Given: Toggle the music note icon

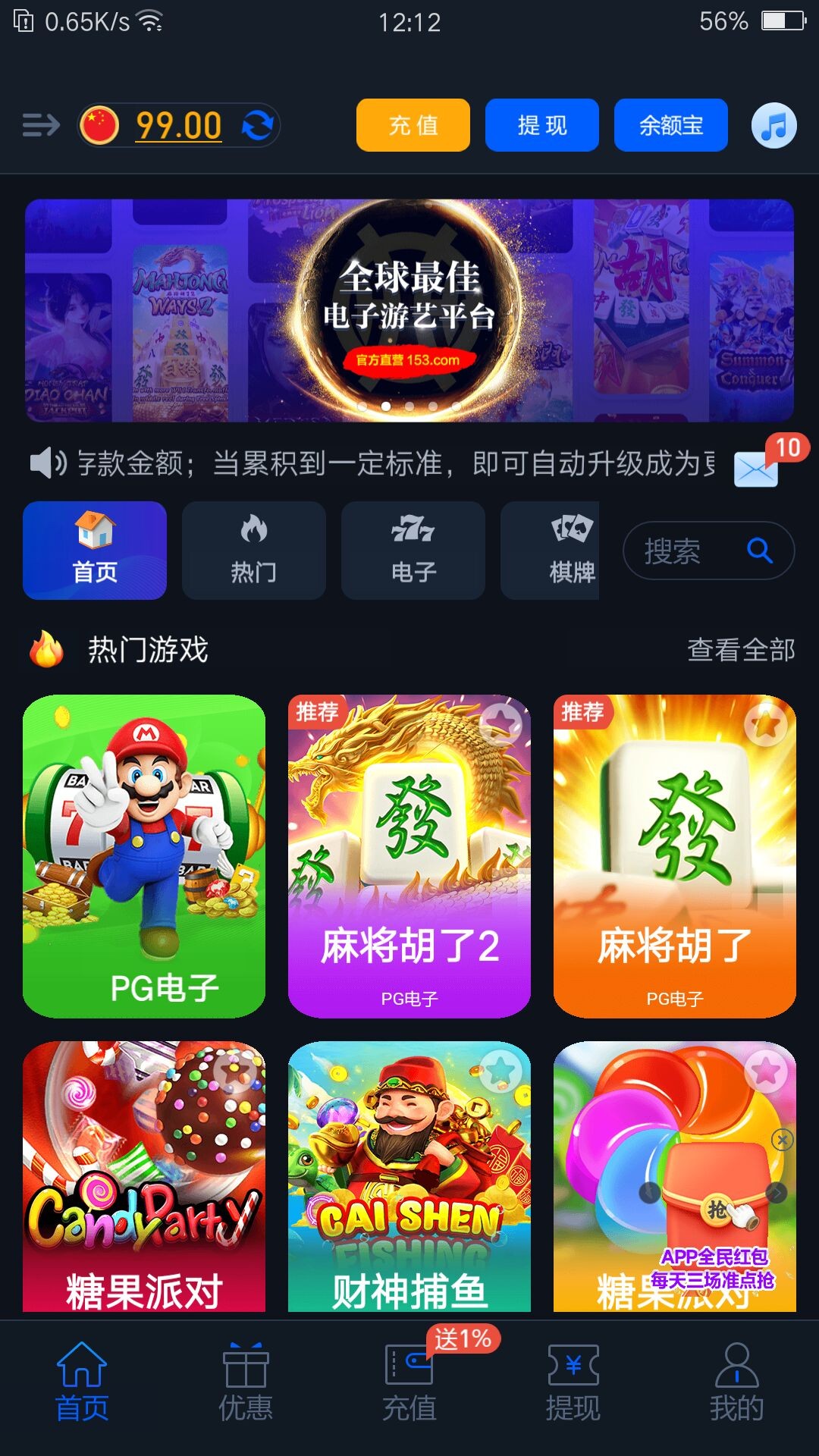Looking at the screenshot, I should tap(773, 126).
